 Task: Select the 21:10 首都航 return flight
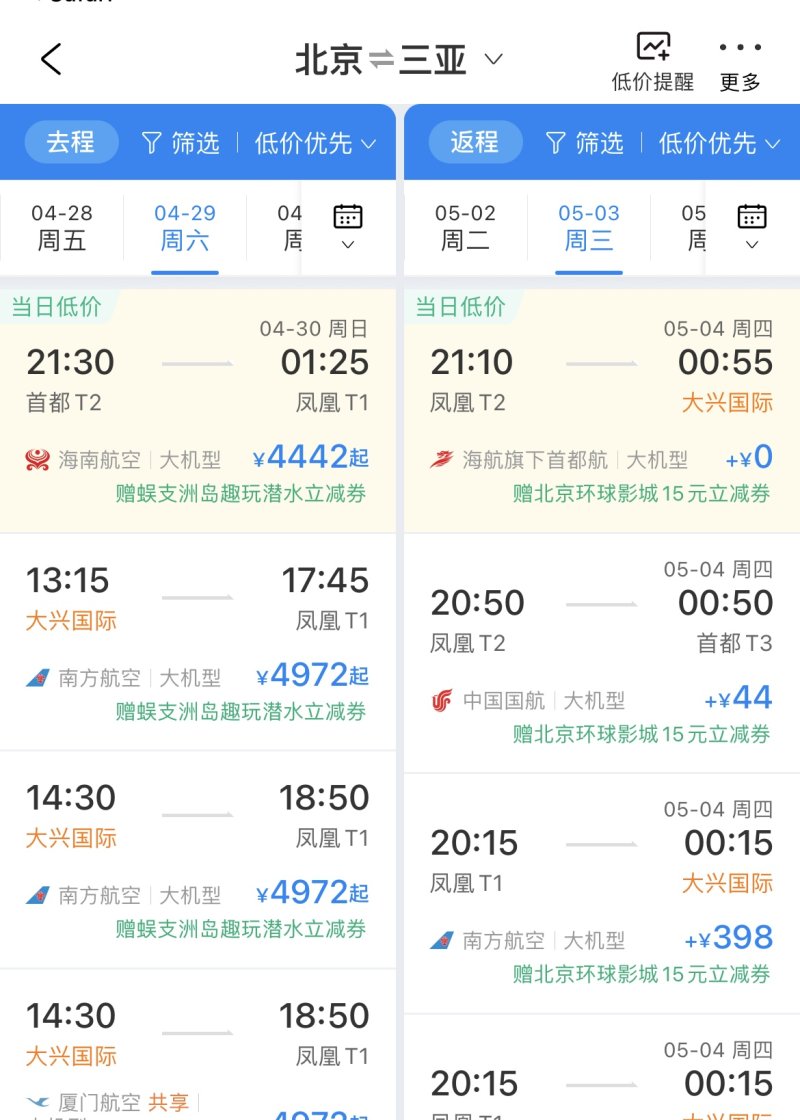(x=602, y=410)
